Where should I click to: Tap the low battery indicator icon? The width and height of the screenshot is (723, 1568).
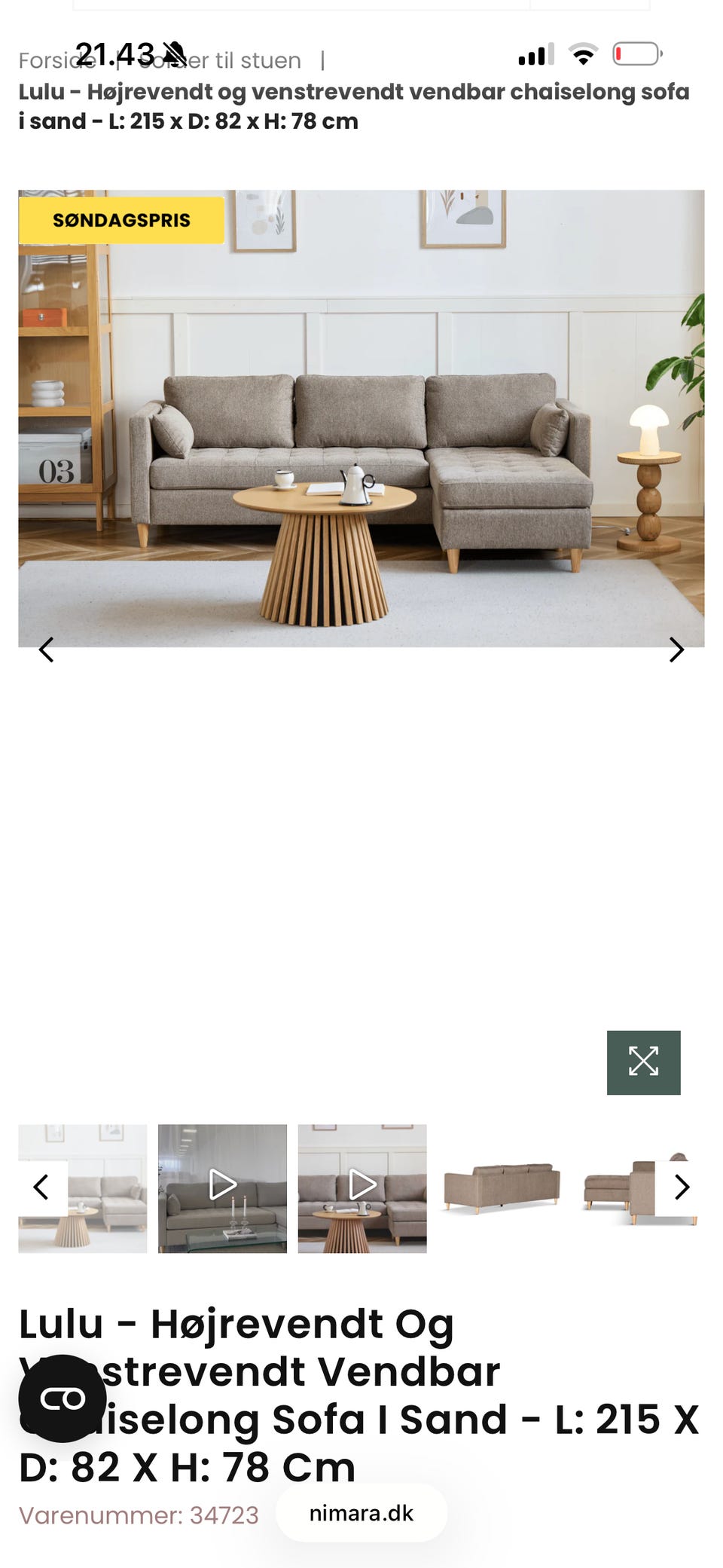tap(635, 53)
